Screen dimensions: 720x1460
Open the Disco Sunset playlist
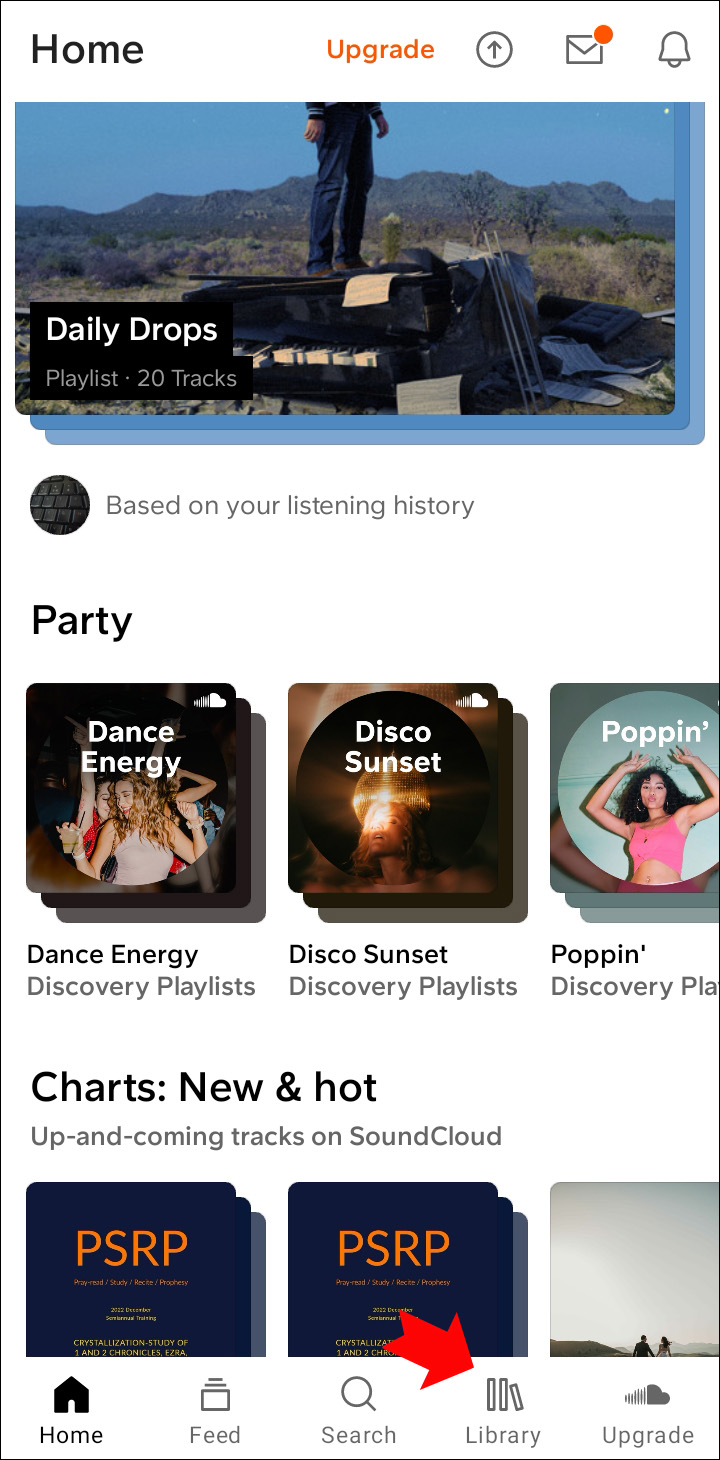[x=393, y=788]
